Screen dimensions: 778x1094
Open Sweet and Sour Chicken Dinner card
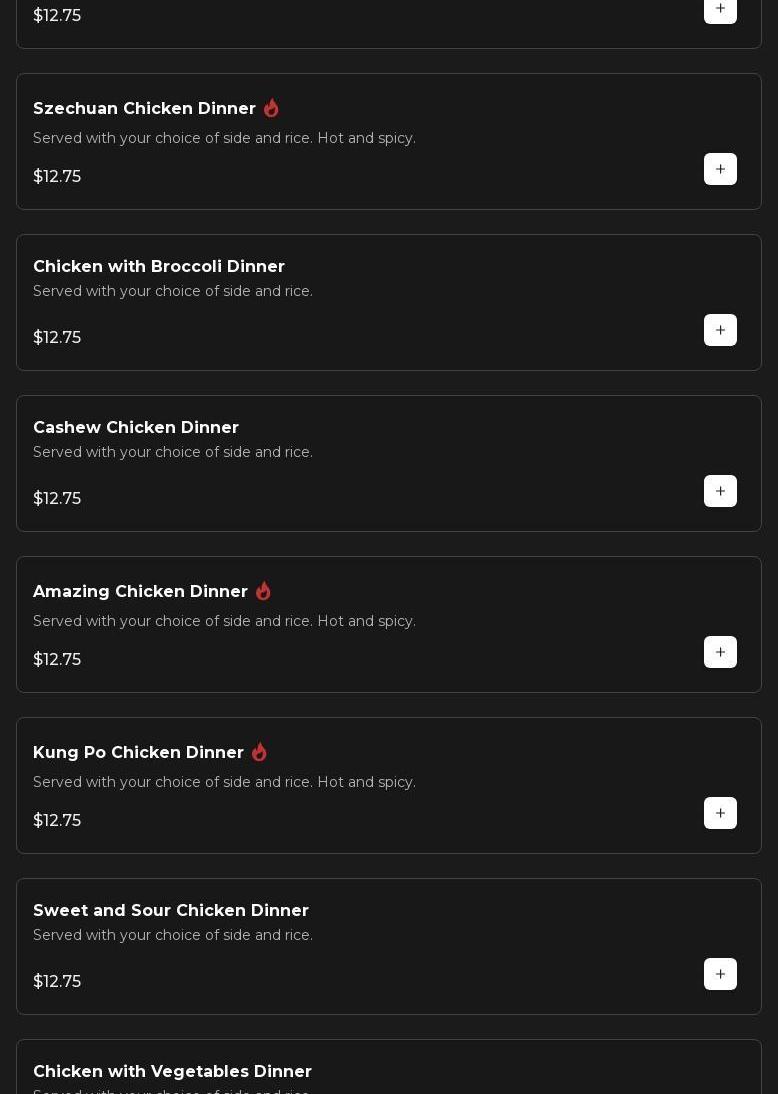[171, 910]
